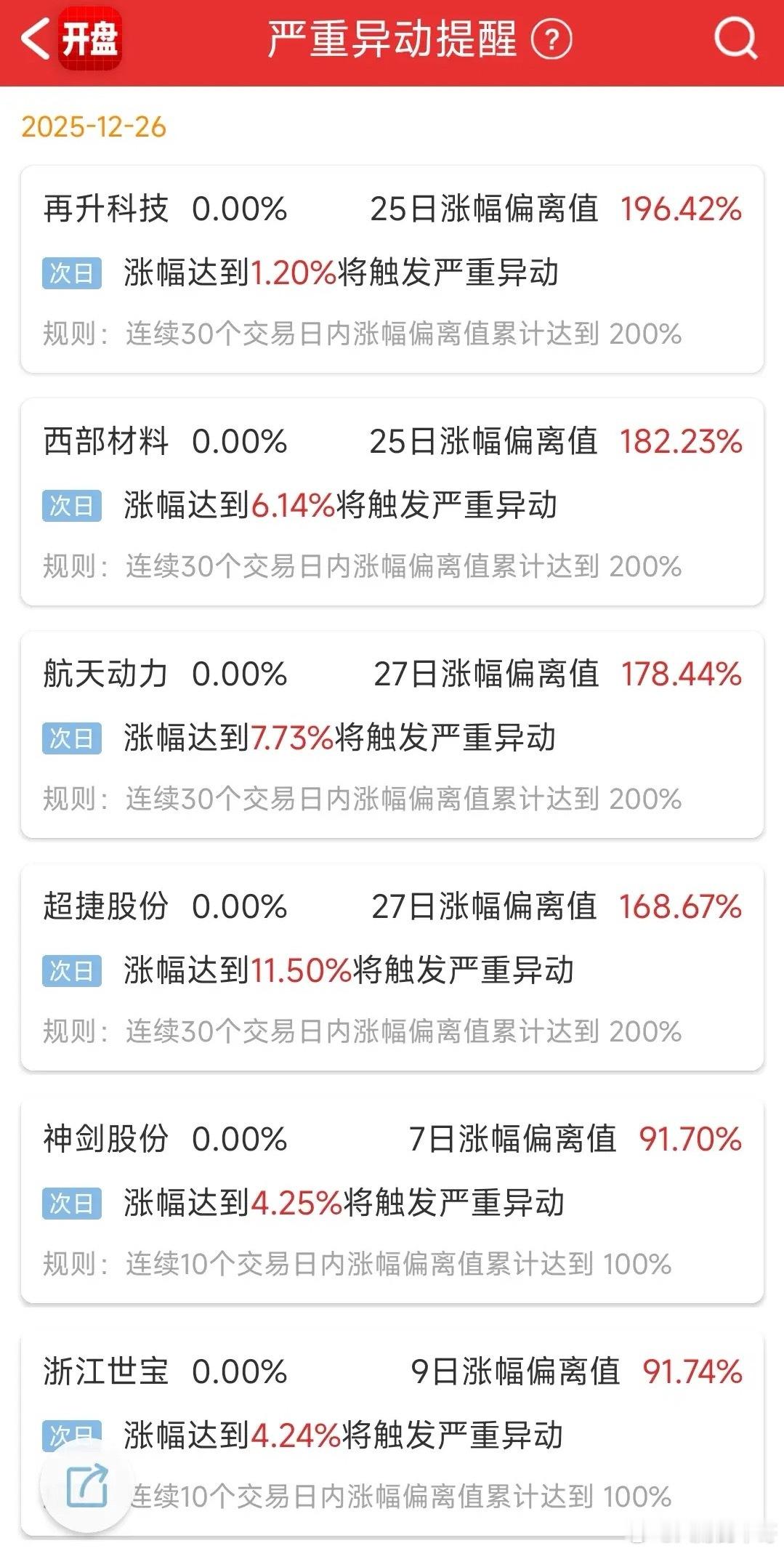Open the search magnifier icon
Viewport: 784px width, 1551px height.
click(737, 41)
